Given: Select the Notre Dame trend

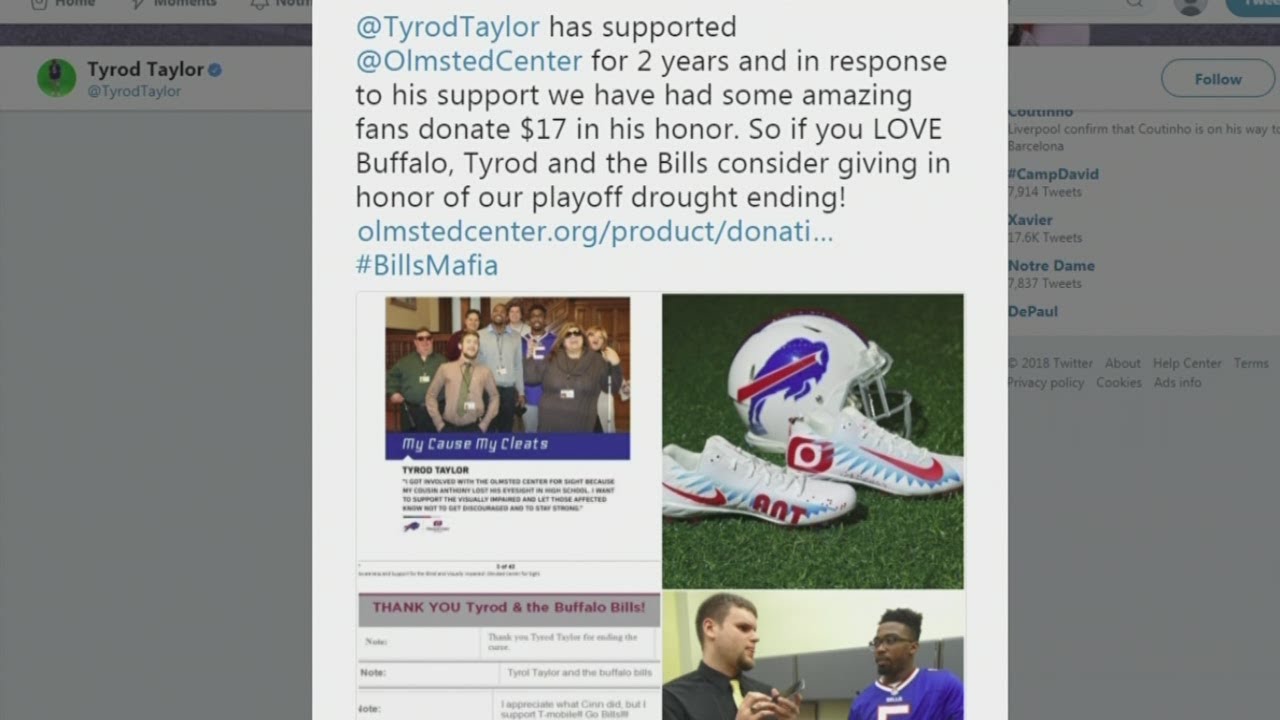Looking at the screenshot, I should [x=1051, y=265].
